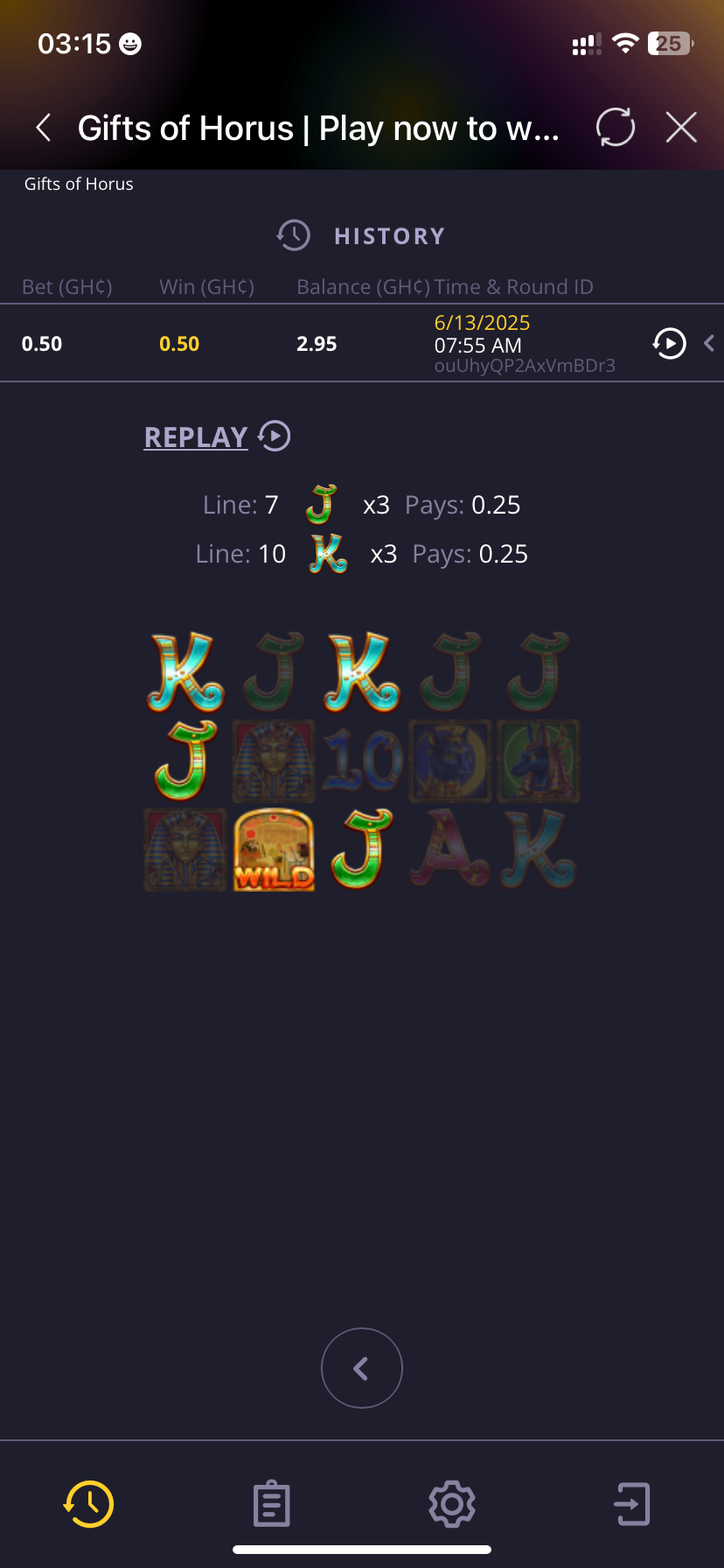Open the History tab
Screen dimensions: 724x1568
pos(88,1504)
